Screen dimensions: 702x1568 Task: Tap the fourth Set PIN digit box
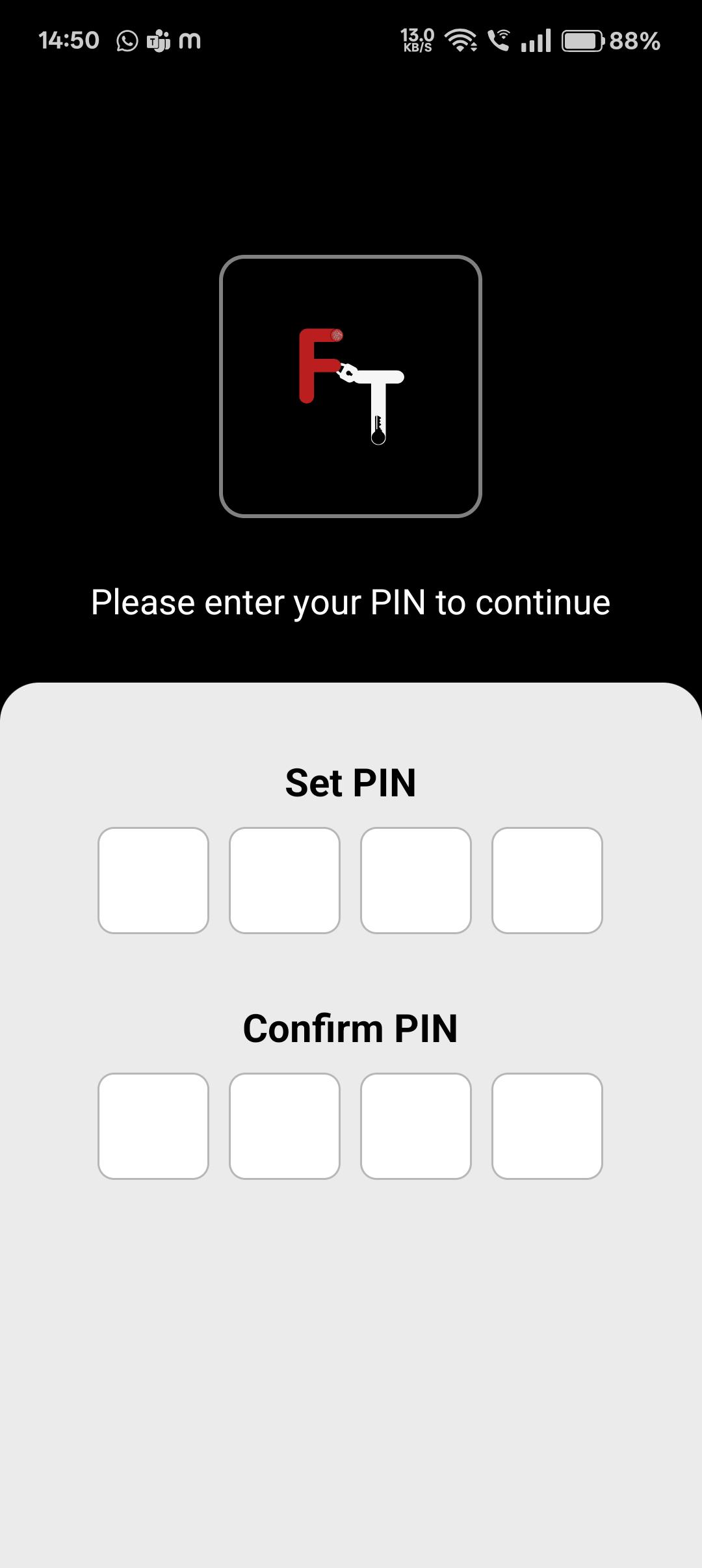(547, 880)
